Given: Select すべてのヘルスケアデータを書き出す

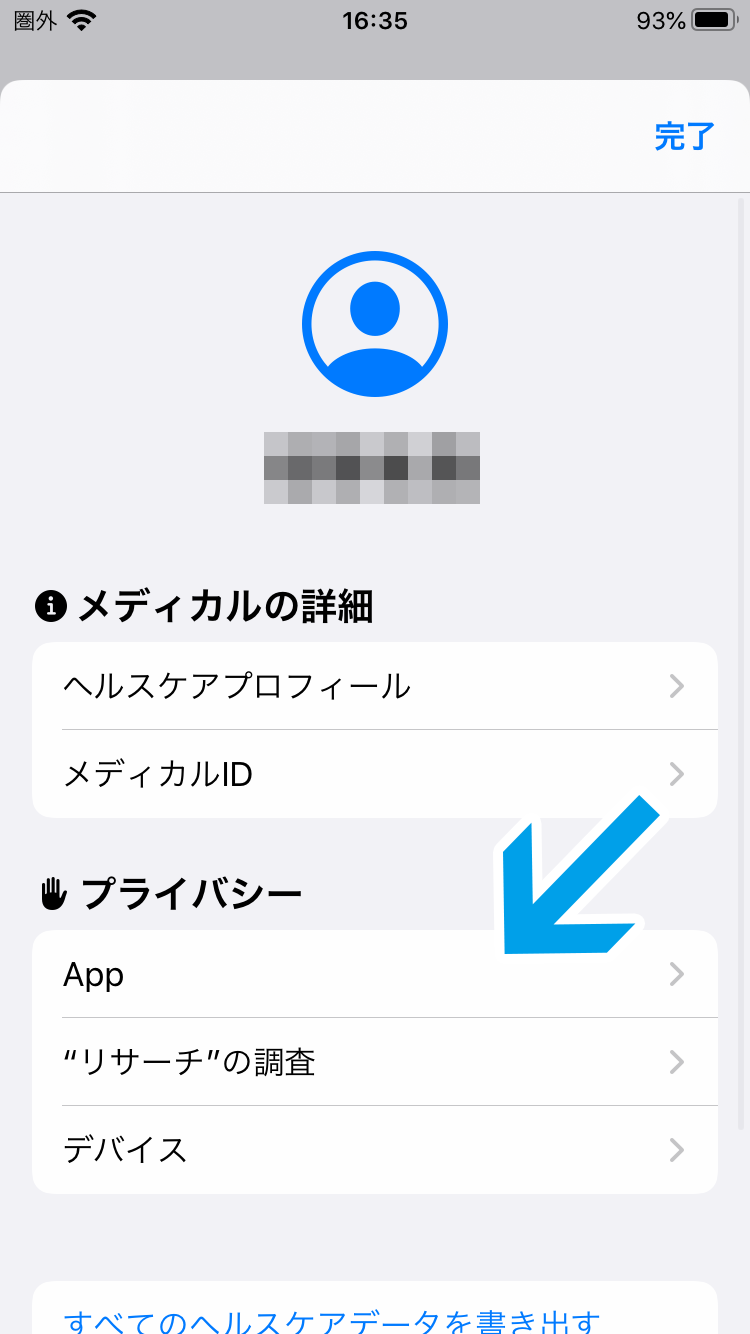Looking at the screenshot, I should tap(332, 1320).
